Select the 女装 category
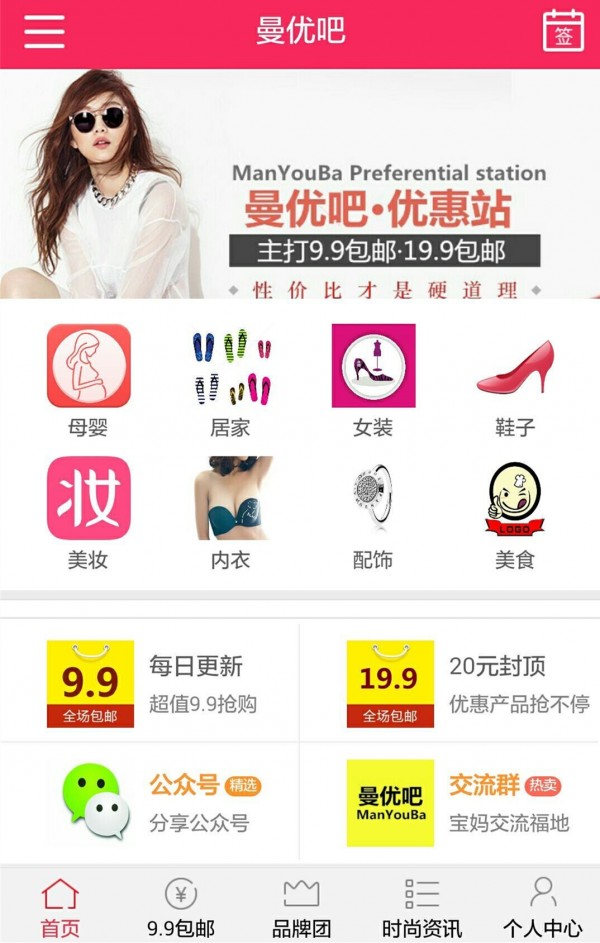Viewport: 600px width, 943px height. tap(373, 380)
